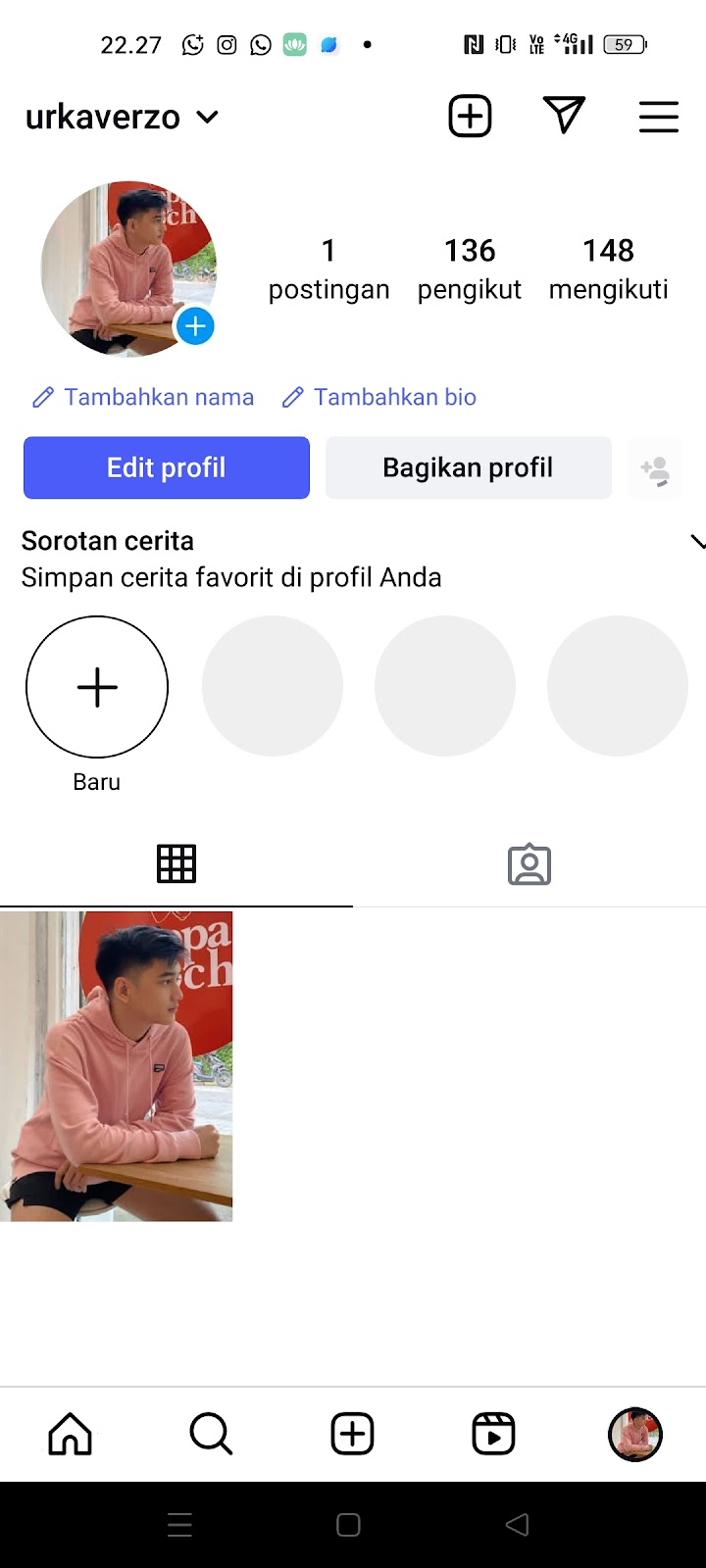This screenshot has width=706, height=1568.
Task: Switch to the tagged photos tab
Action: pos(529,863)
